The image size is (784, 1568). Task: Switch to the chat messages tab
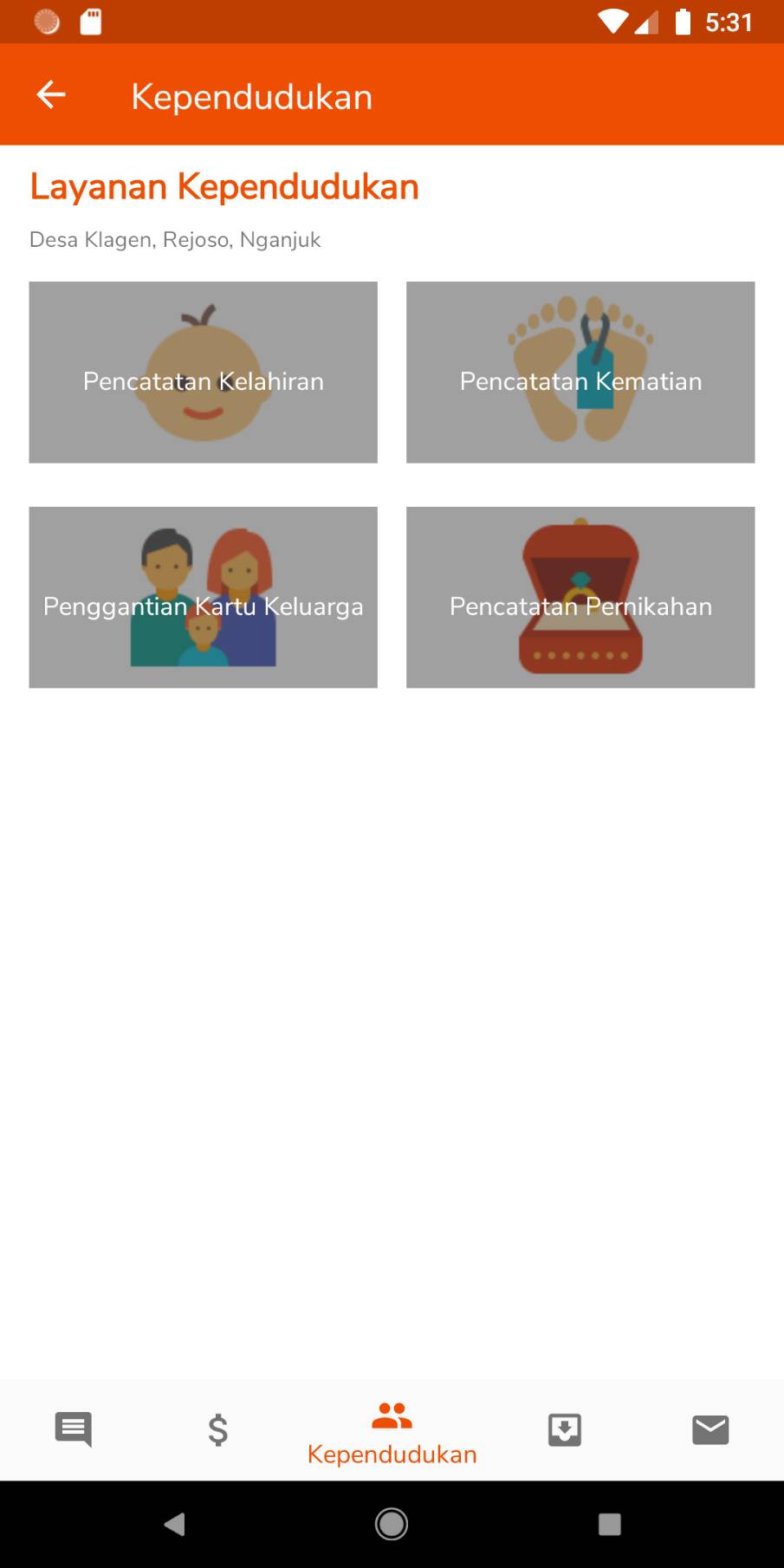pos(74,1429)
